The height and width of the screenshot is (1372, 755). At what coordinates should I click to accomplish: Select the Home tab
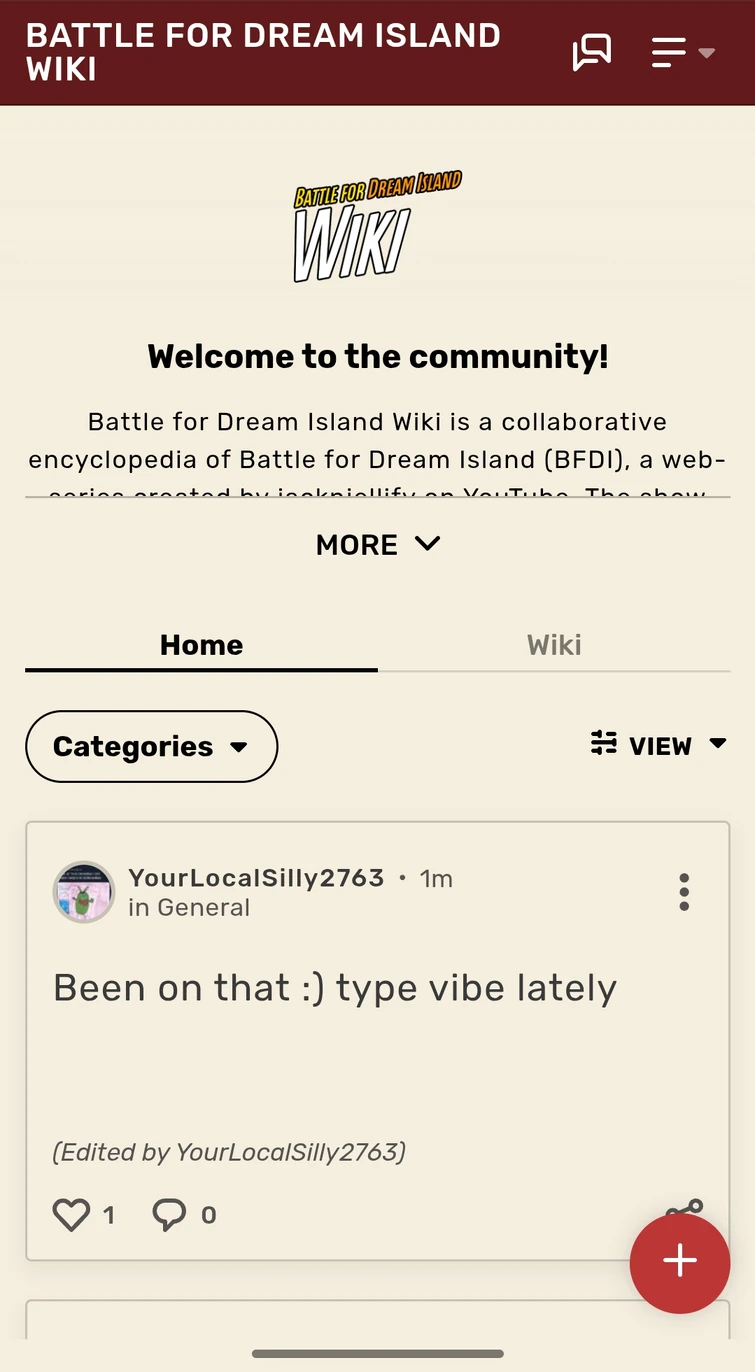coord(201,645)
